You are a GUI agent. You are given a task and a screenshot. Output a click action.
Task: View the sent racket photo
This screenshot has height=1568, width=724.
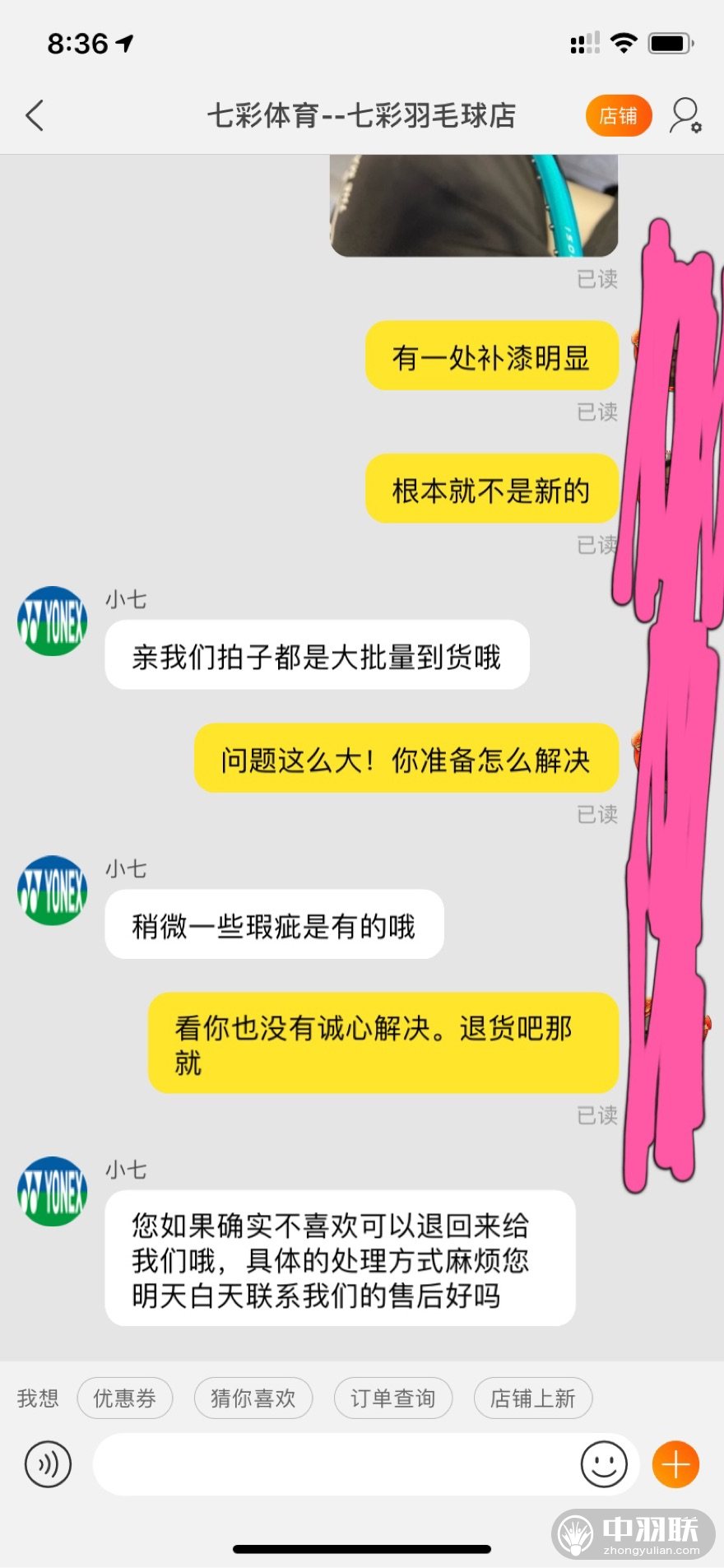473,206
